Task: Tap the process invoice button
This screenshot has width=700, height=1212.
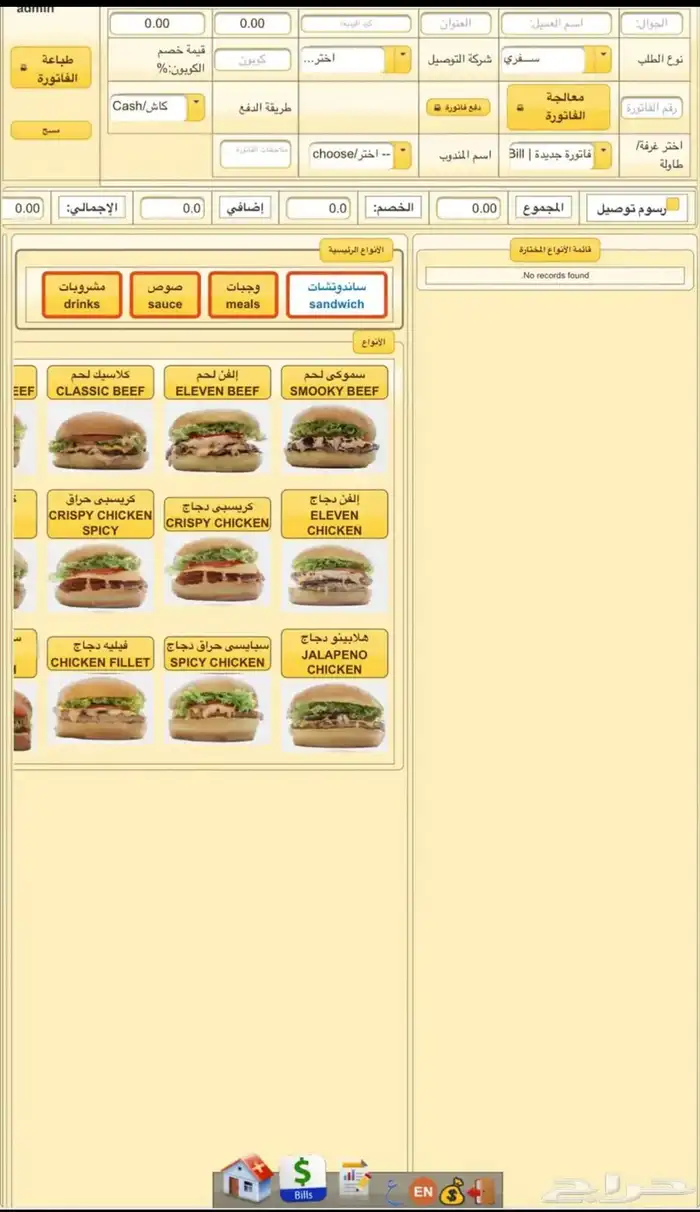Action: point(559,106)
